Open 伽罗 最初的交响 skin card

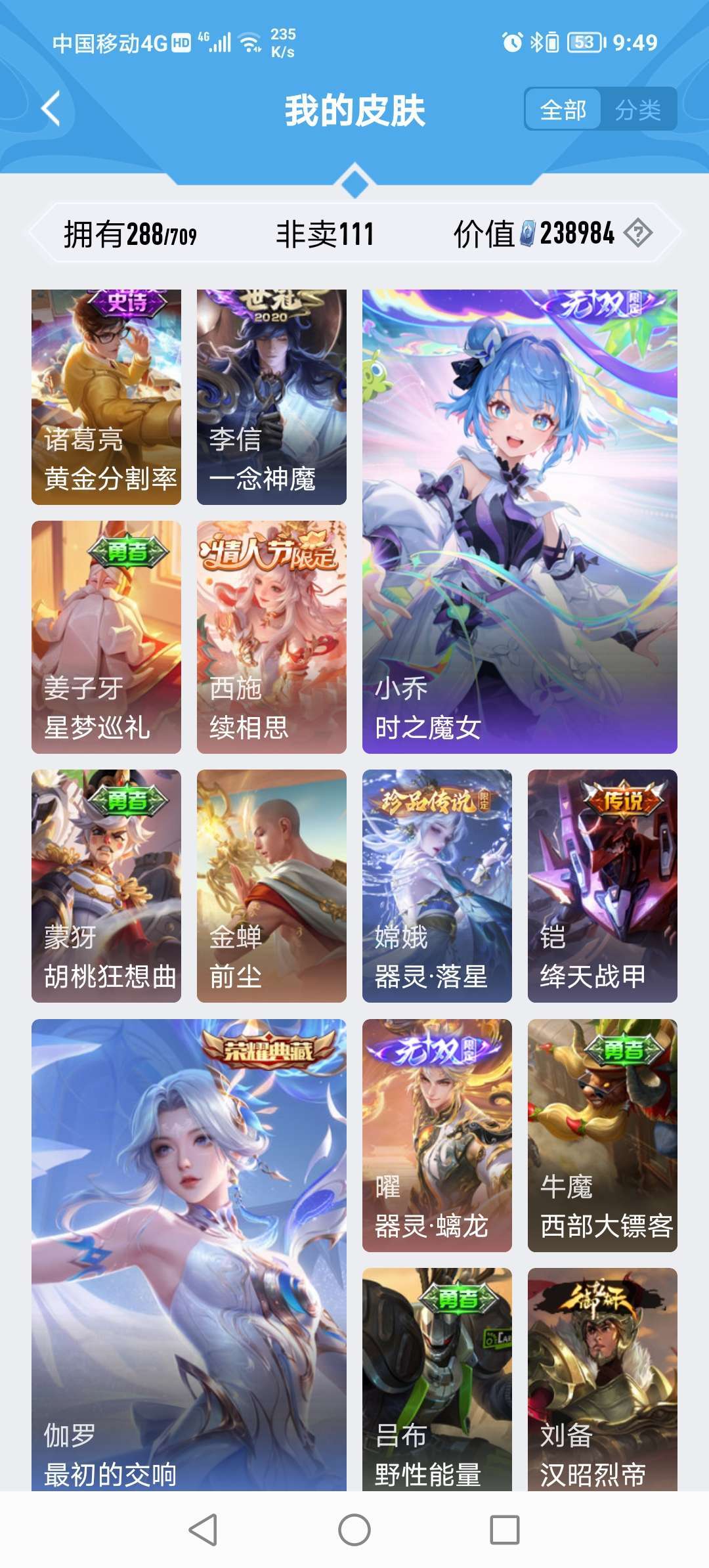pyautogui.click(x=189, y=1255)
